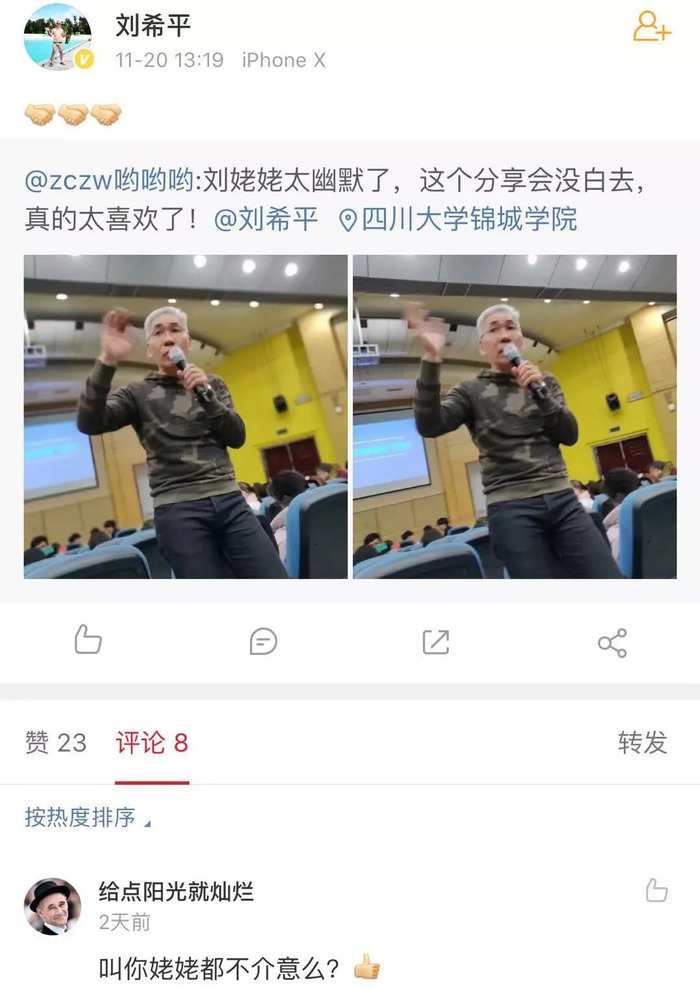Open 刘希平's profile avatar
The width and height of the screenshot is (700, 989).
[58, 37]
